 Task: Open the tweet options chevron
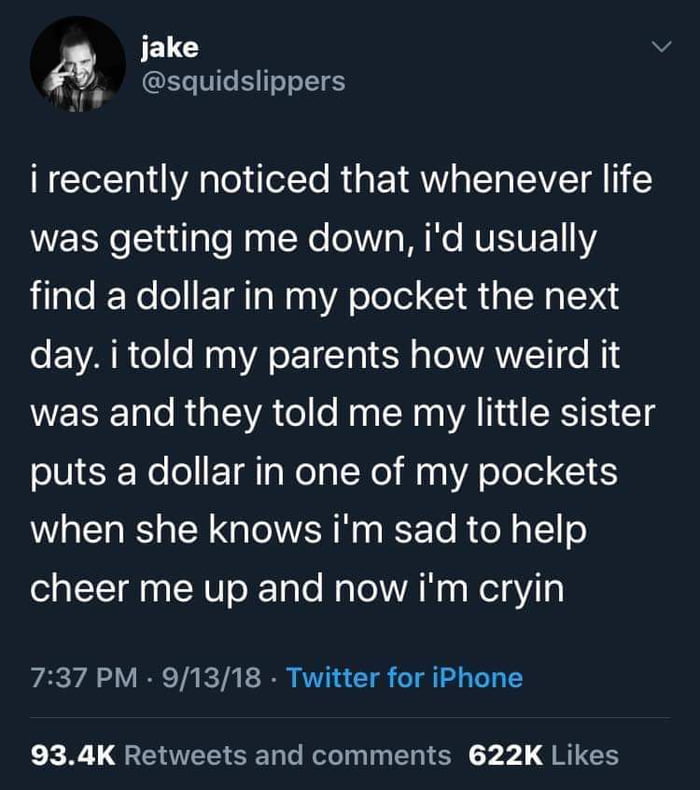(658, 47)
